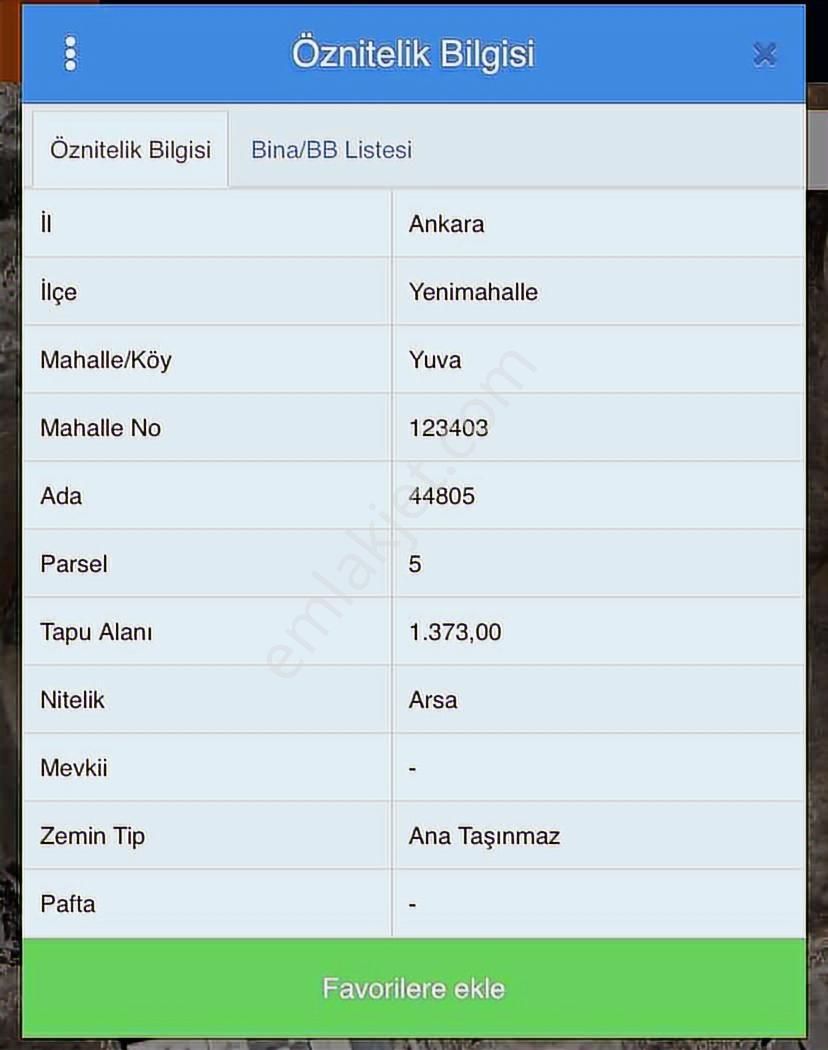Select the Ada number 44805
The image size is (828, 1050).
[445, 496]
